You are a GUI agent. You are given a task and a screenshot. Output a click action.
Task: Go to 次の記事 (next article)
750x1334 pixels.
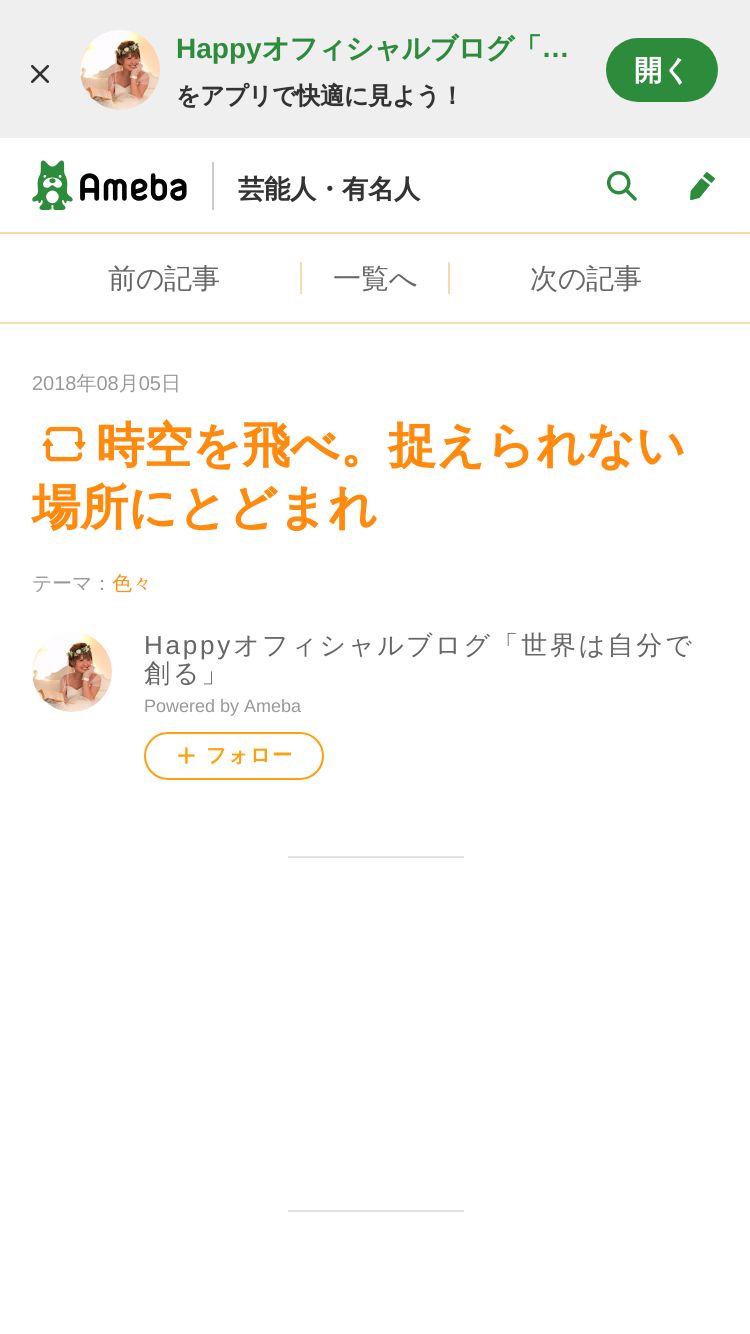[586, 279]
